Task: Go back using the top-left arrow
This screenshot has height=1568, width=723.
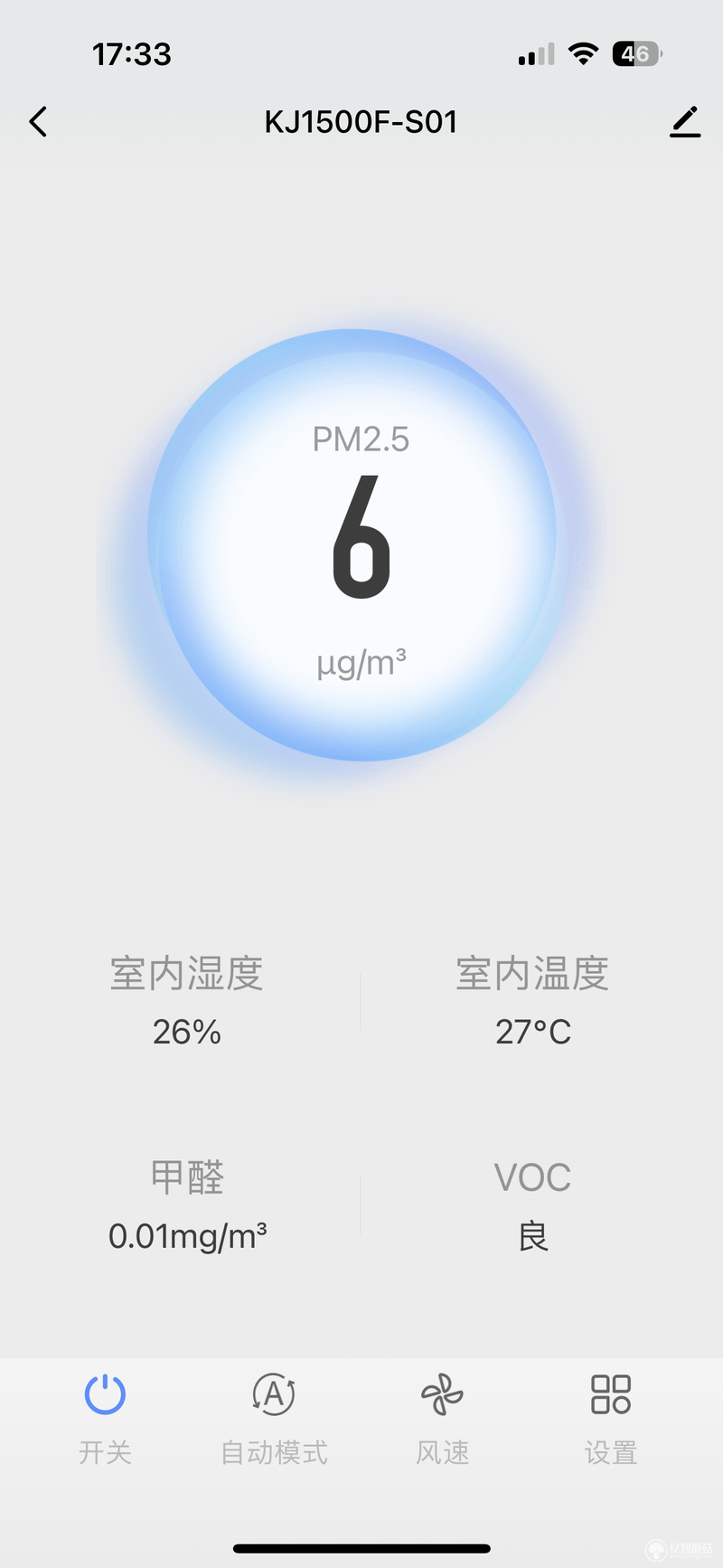Action: click(38, 121)
